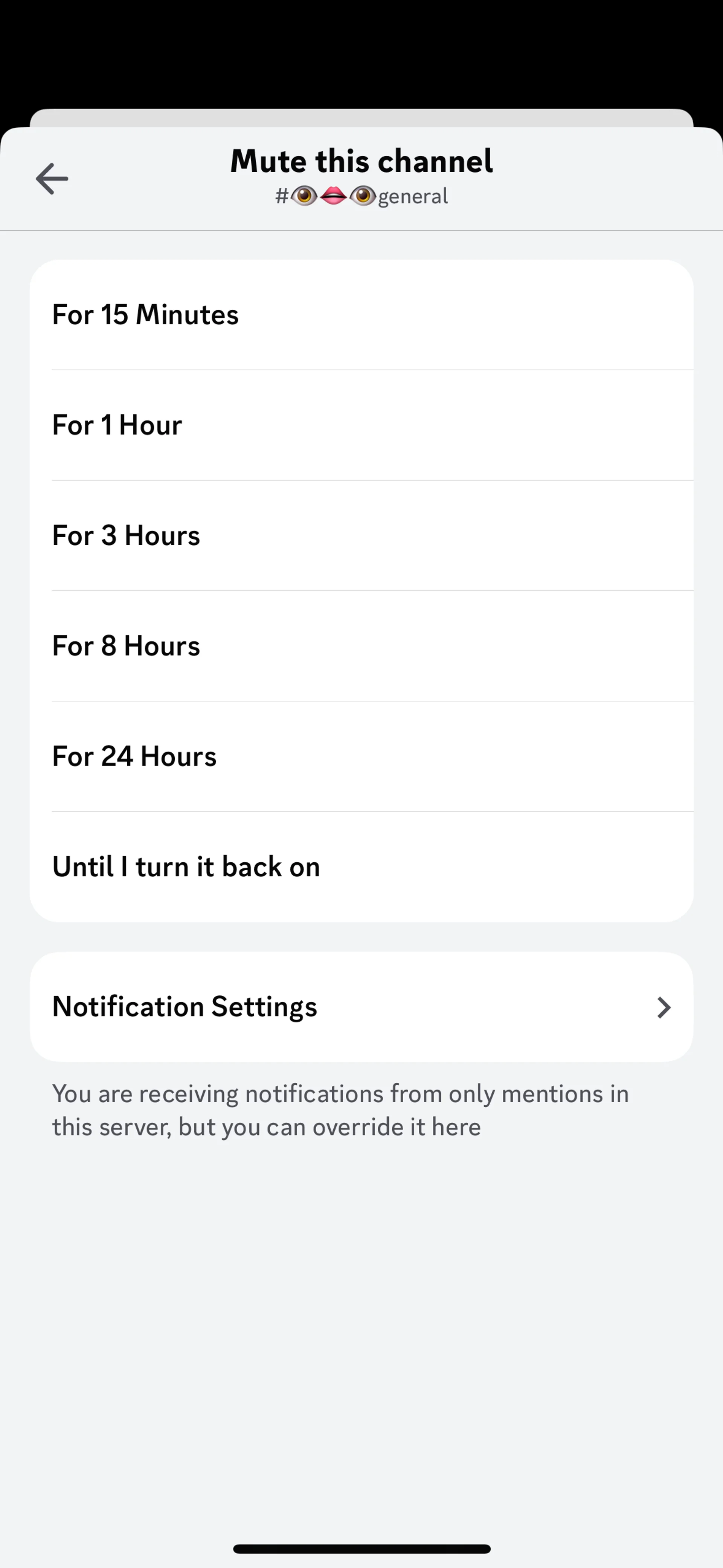Mute channel for 15 Minutes

(x=361, y=315)
